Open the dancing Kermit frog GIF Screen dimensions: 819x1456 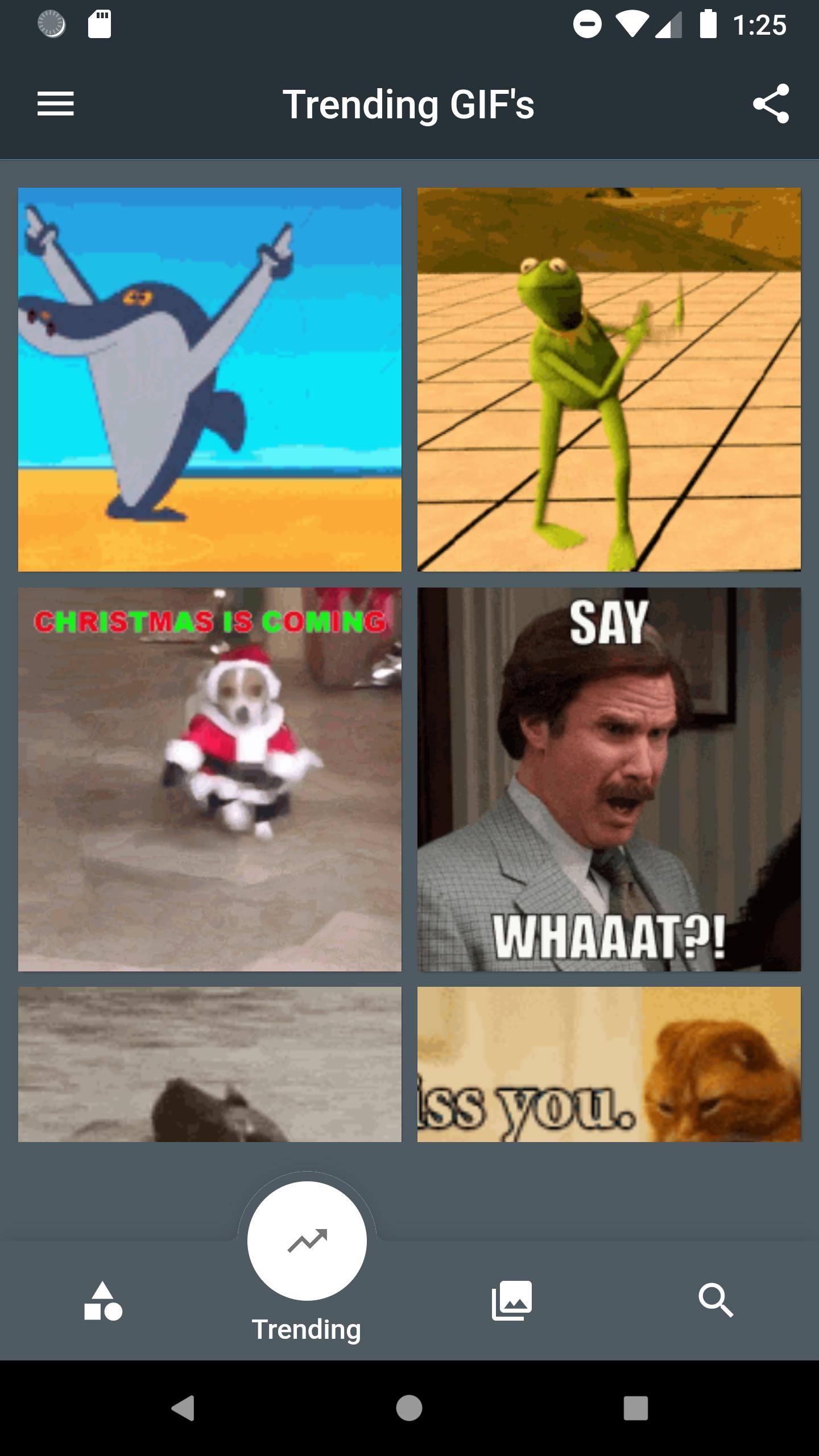(609, 379)
